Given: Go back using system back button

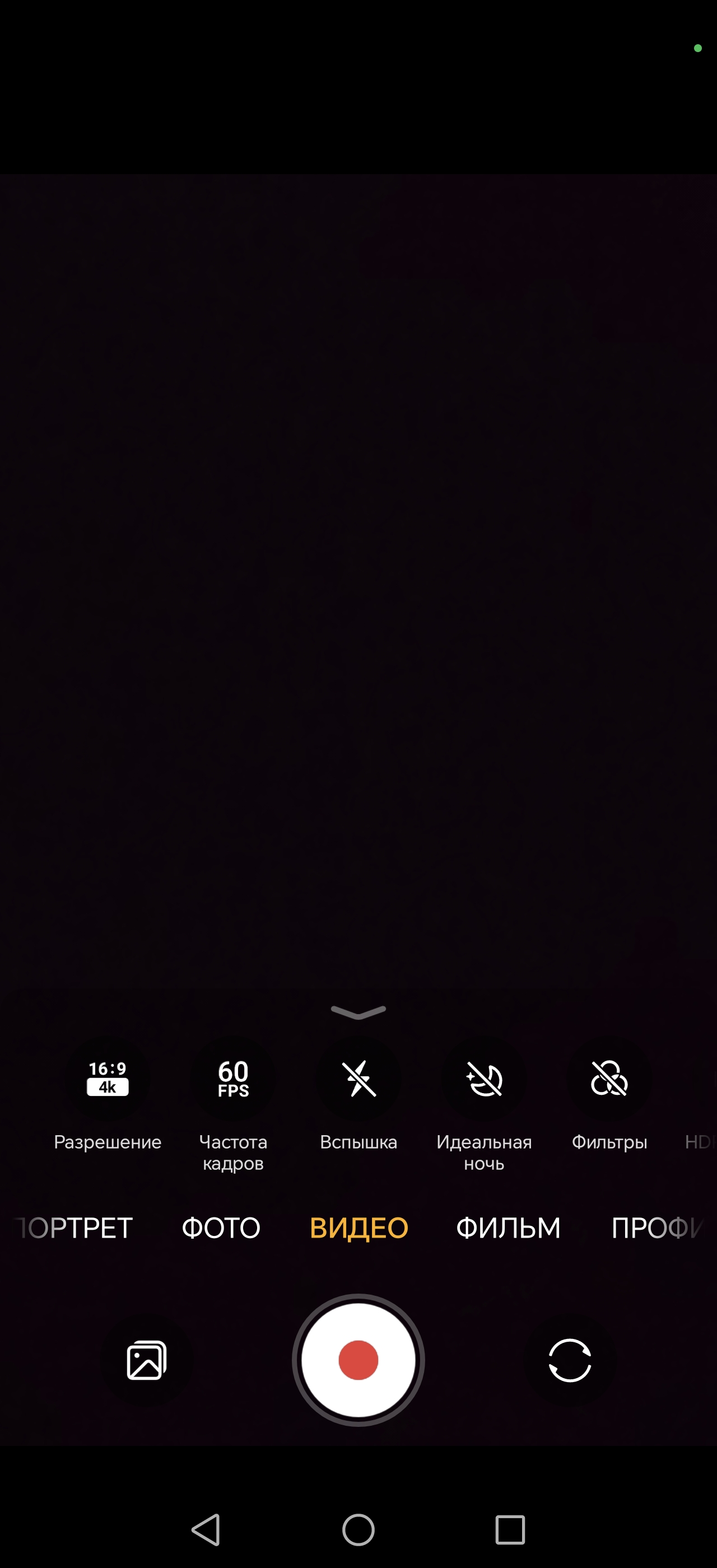Looking at the screenshot, I should pyautogui.click(x=206, y=1530).
